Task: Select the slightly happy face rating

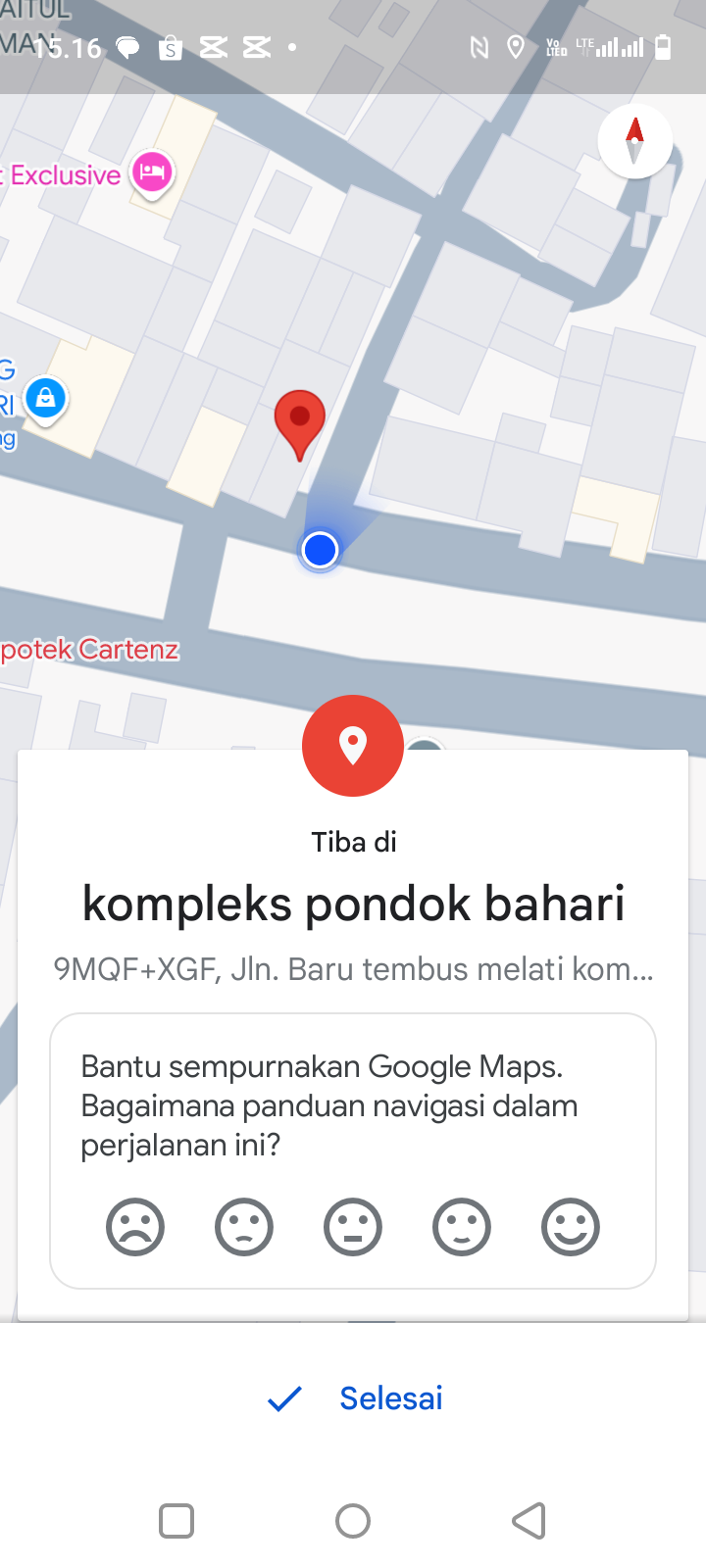Action: click(x=462, y=1226)
